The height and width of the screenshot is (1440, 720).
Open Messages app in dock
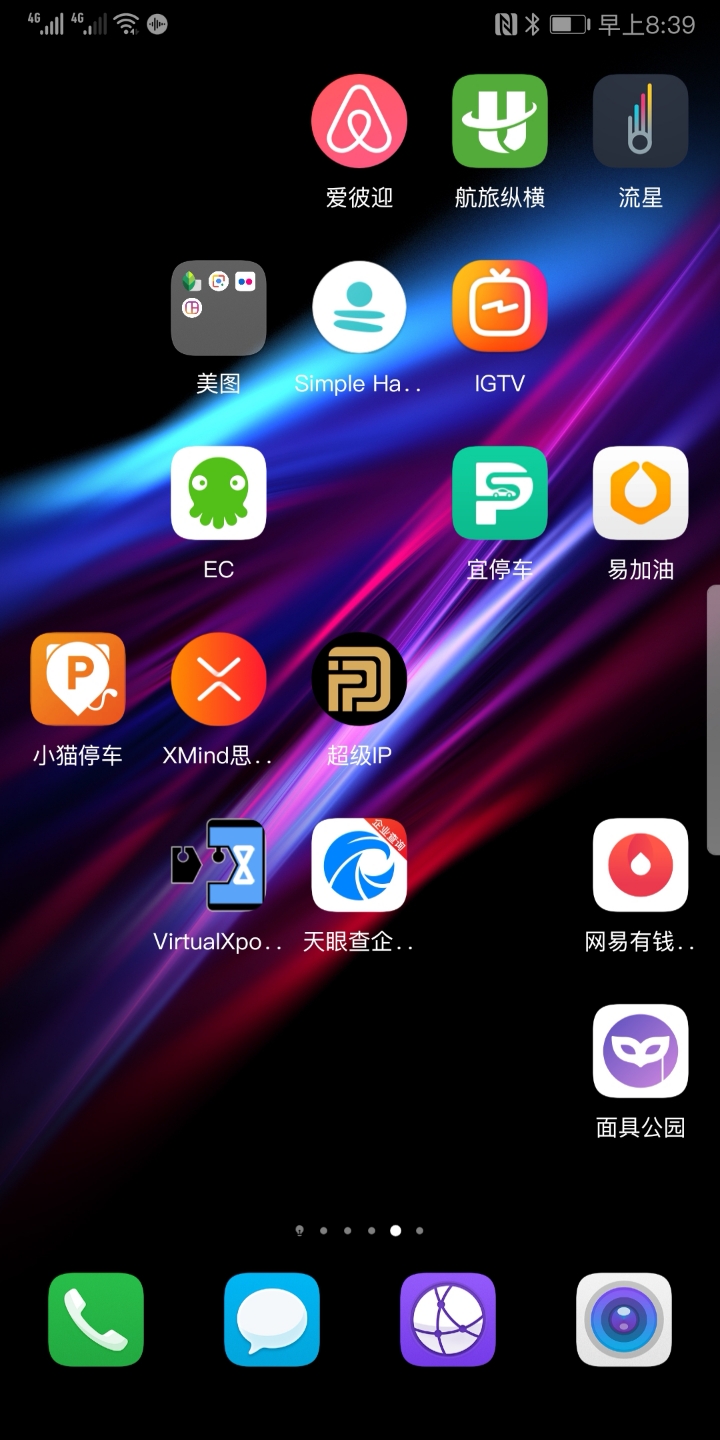click(272, 1319)
